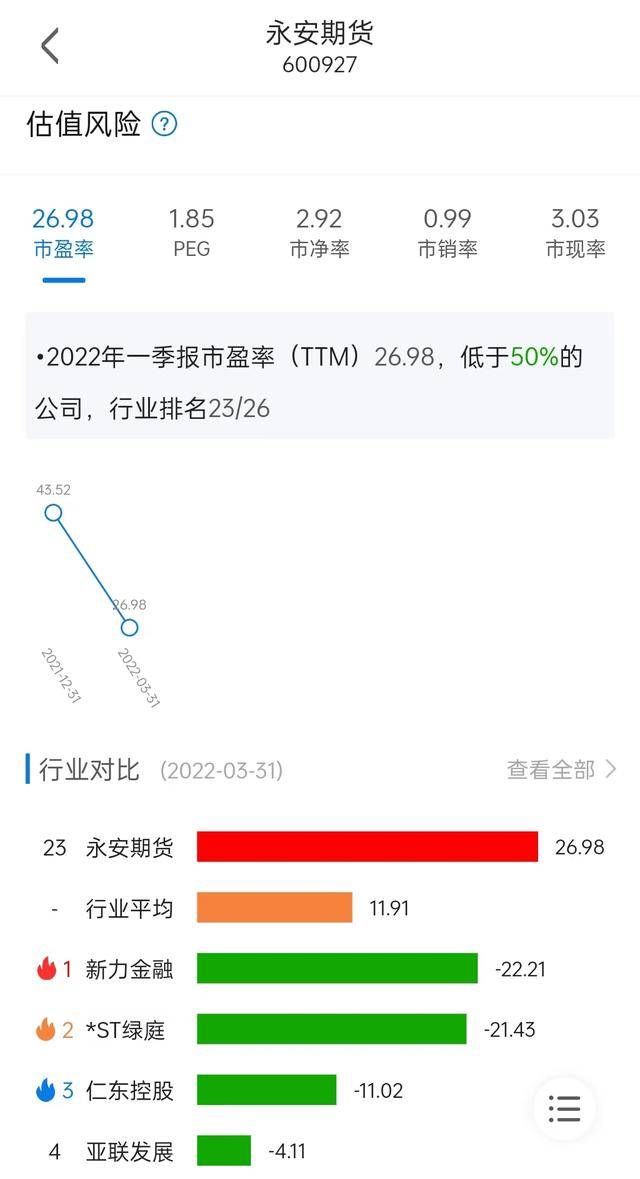Select the 市盈率 tab

[x=63, y=233]
